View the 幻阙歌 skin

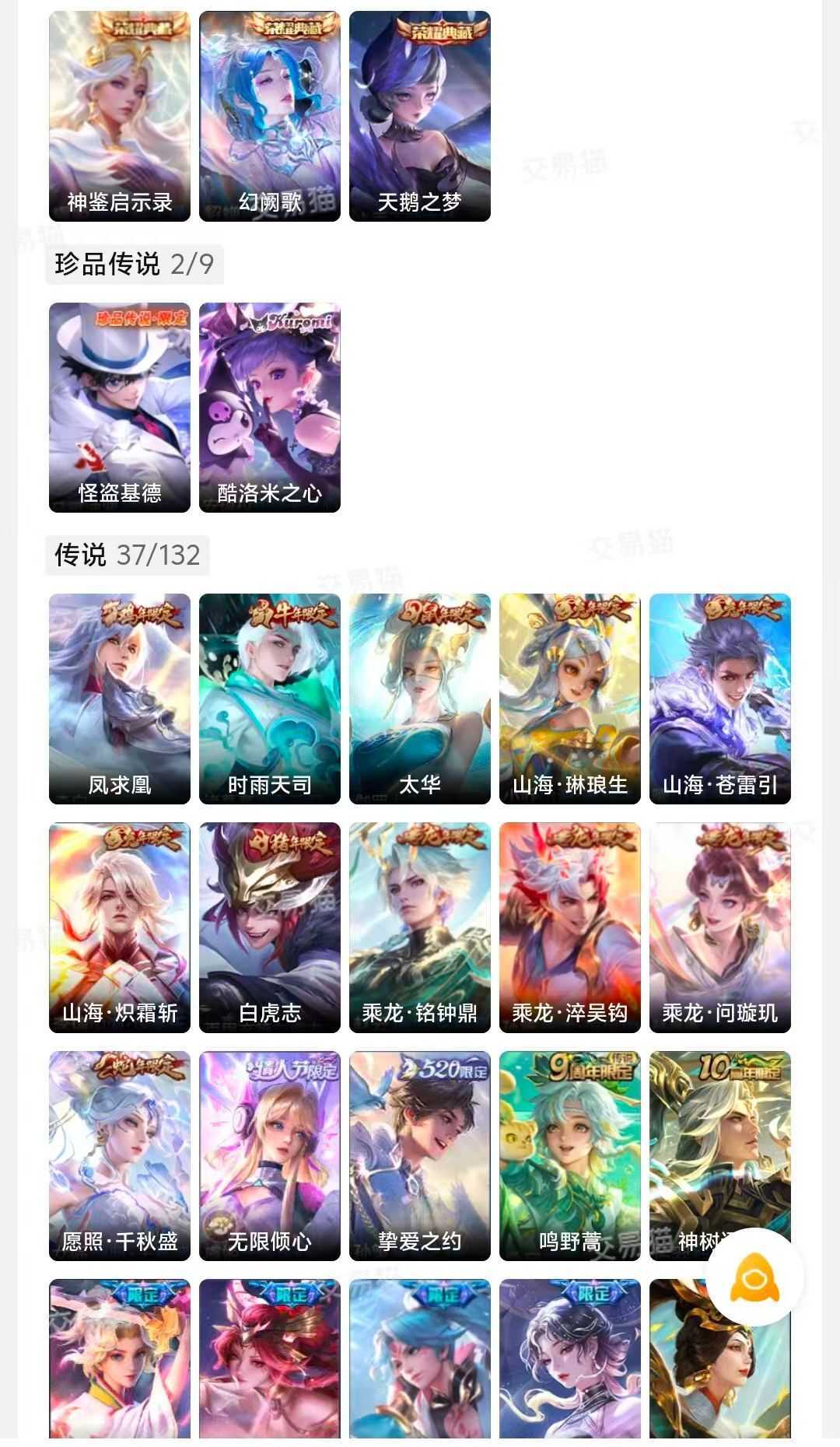[x=270, y=117]
